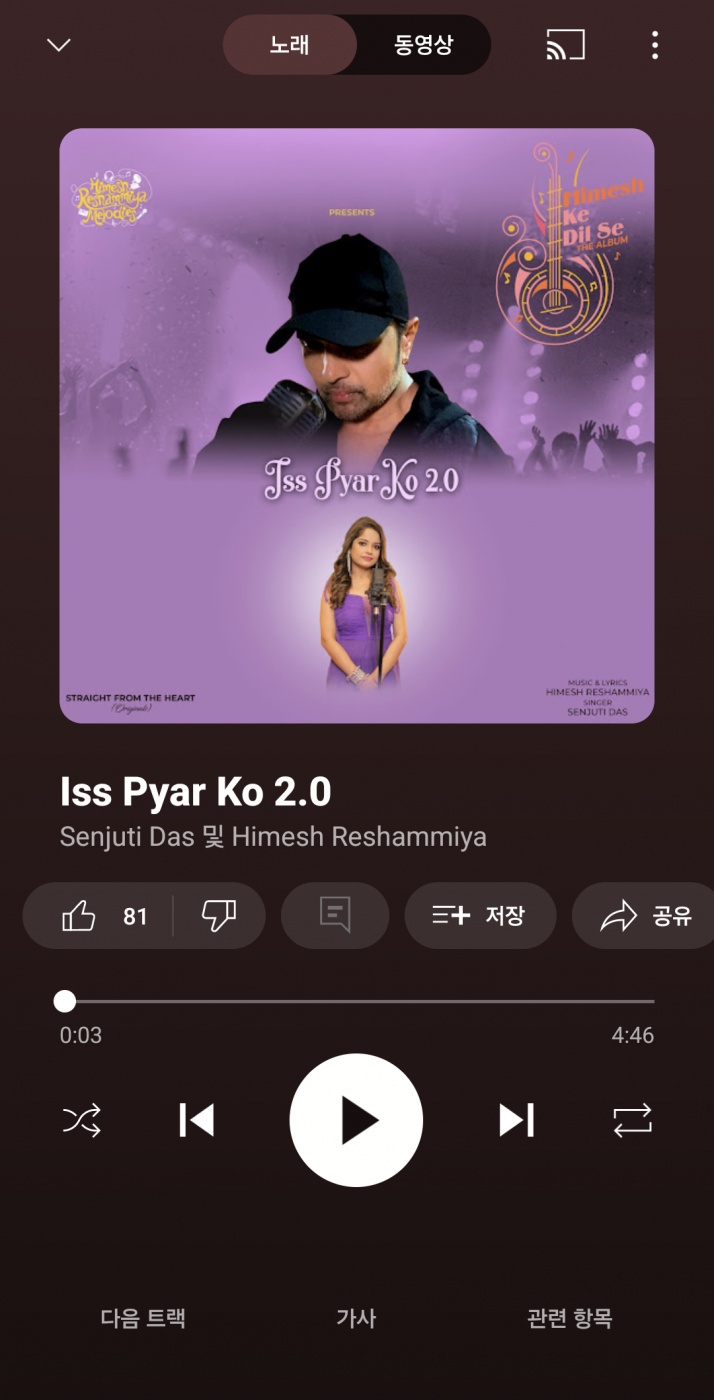Show the 가사 lyrics tab

coord(356,1318)
